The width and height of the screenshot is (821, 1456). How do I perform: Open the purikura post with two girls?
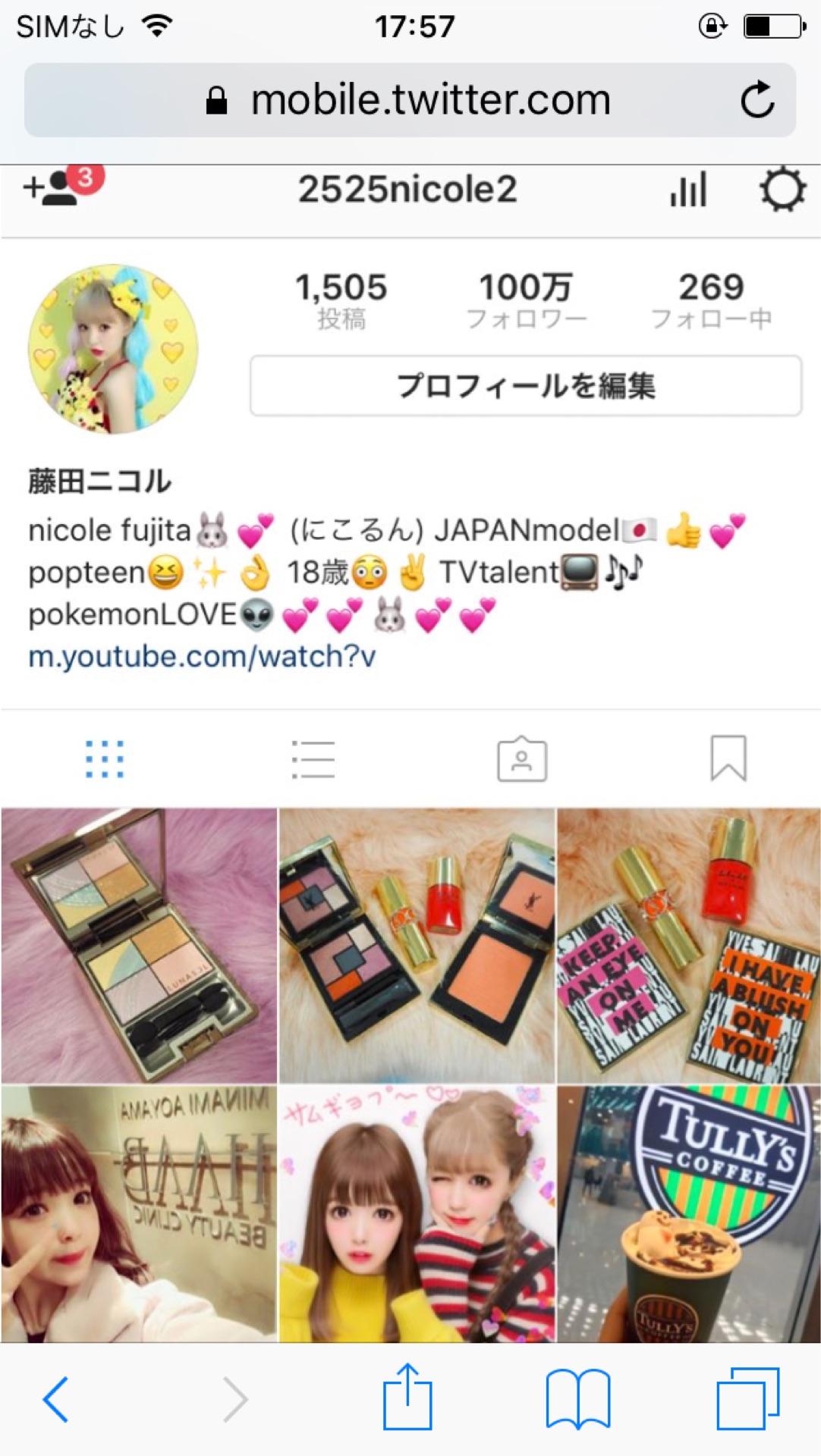pos(417,1213)
